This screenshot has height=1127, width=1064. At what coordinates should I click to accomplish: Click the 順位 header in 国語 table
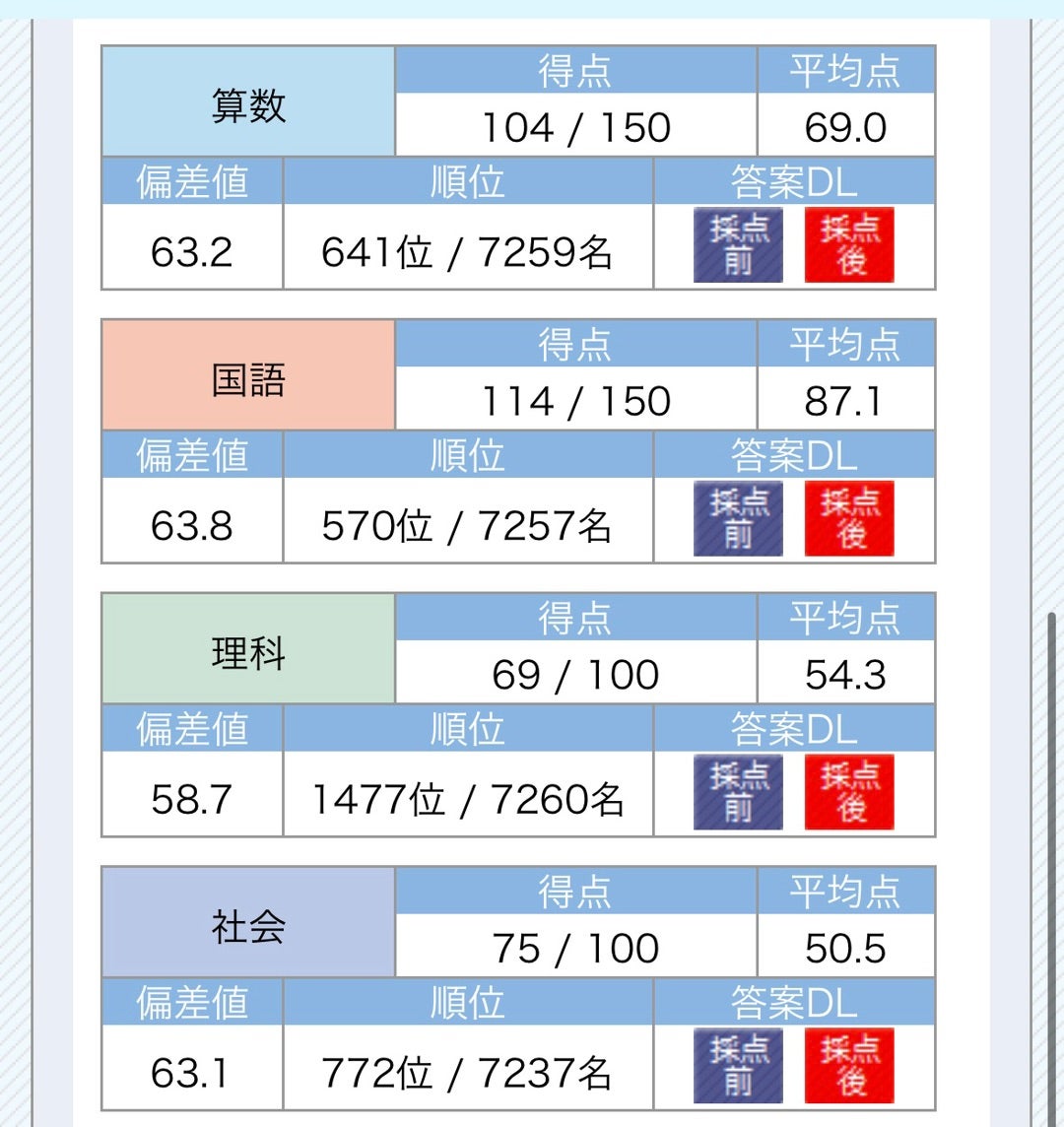pos(468,455)
